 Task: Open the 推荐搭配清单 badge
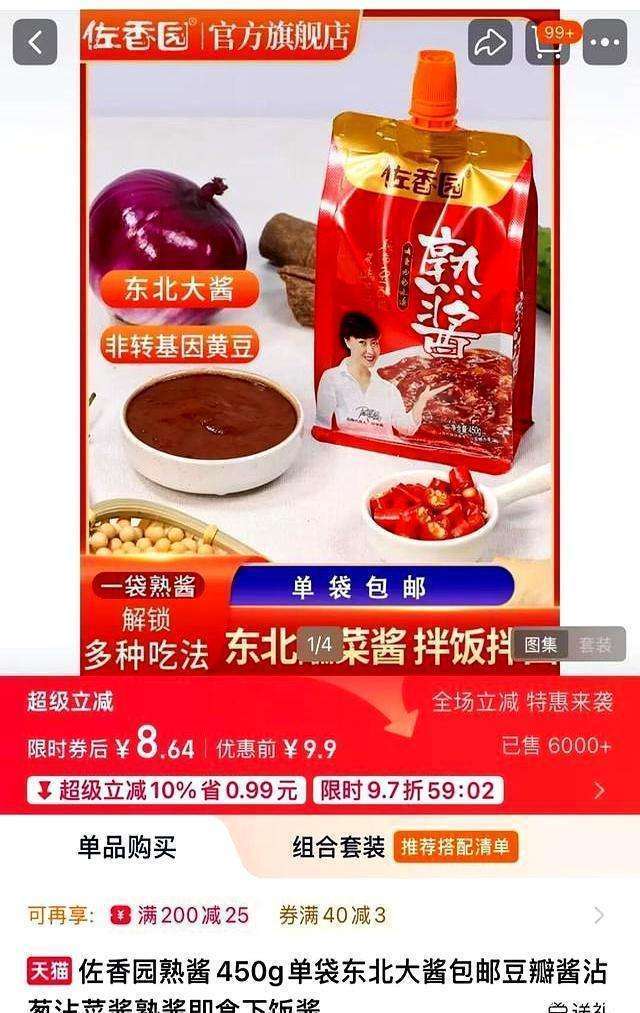(x=455, y=847)
